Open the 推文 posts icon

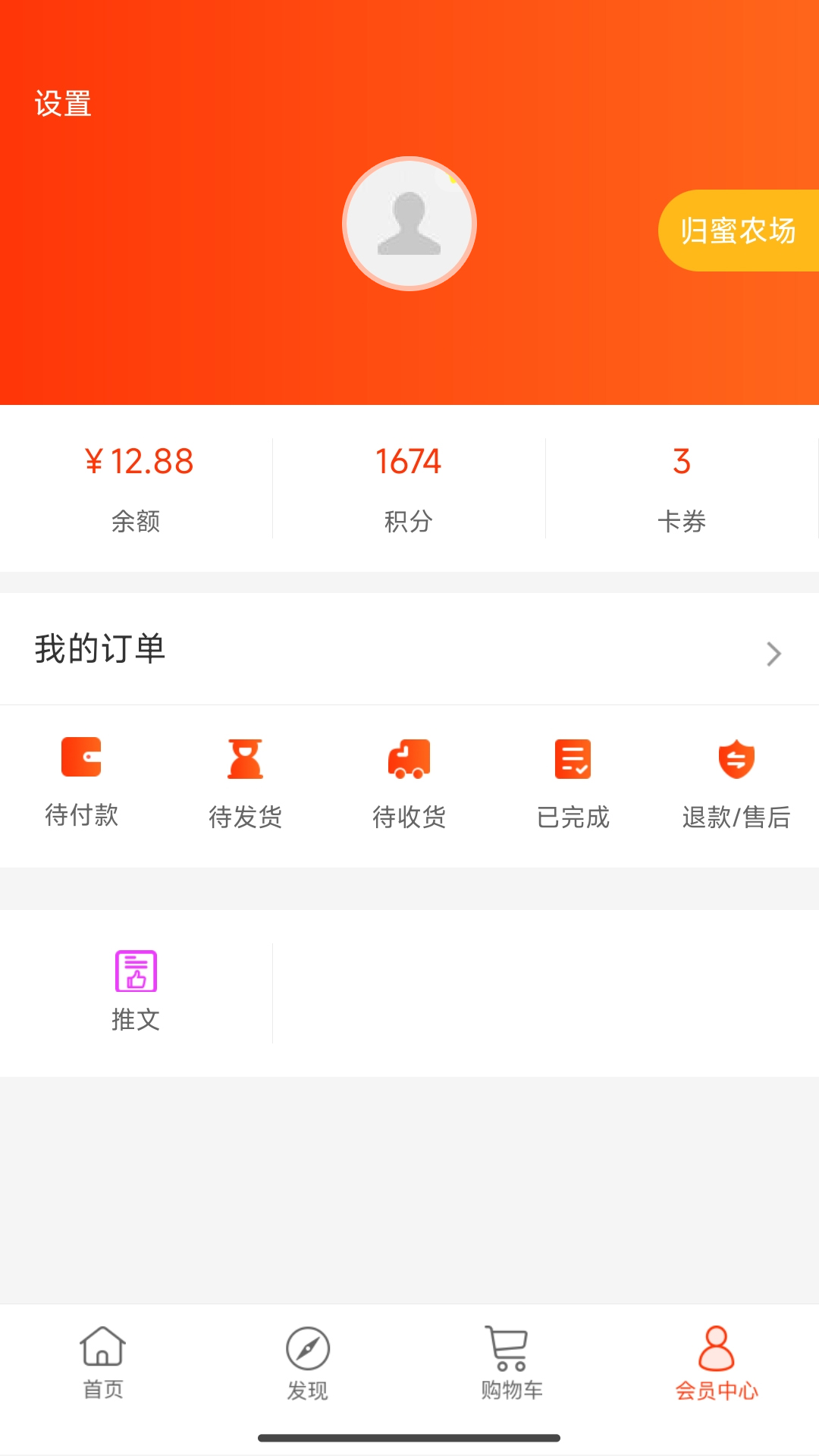tap(135, 969)
